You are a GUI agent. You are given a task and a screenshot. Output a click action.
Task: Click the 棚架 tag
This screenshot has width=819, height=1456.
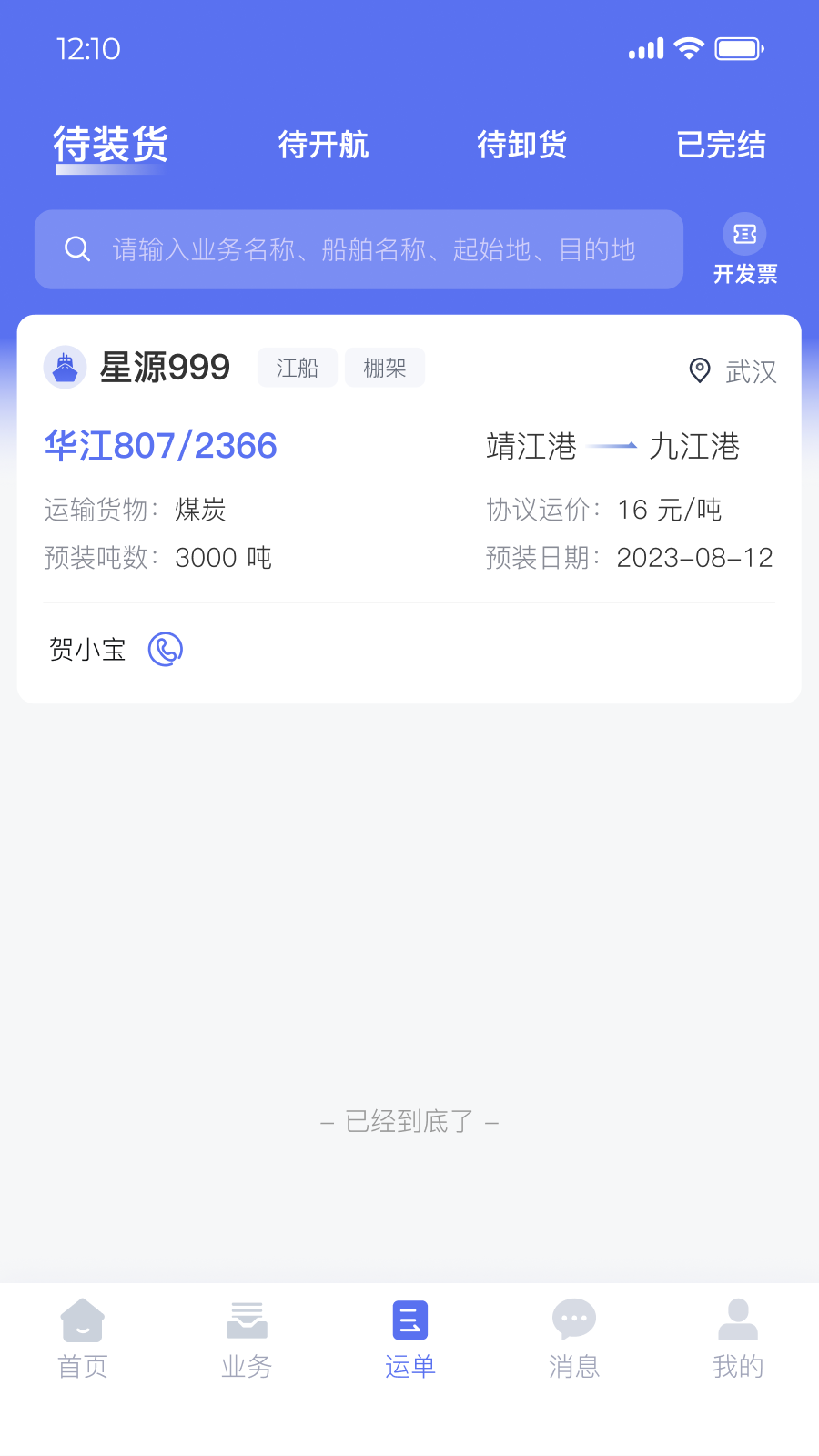(384, 367)
